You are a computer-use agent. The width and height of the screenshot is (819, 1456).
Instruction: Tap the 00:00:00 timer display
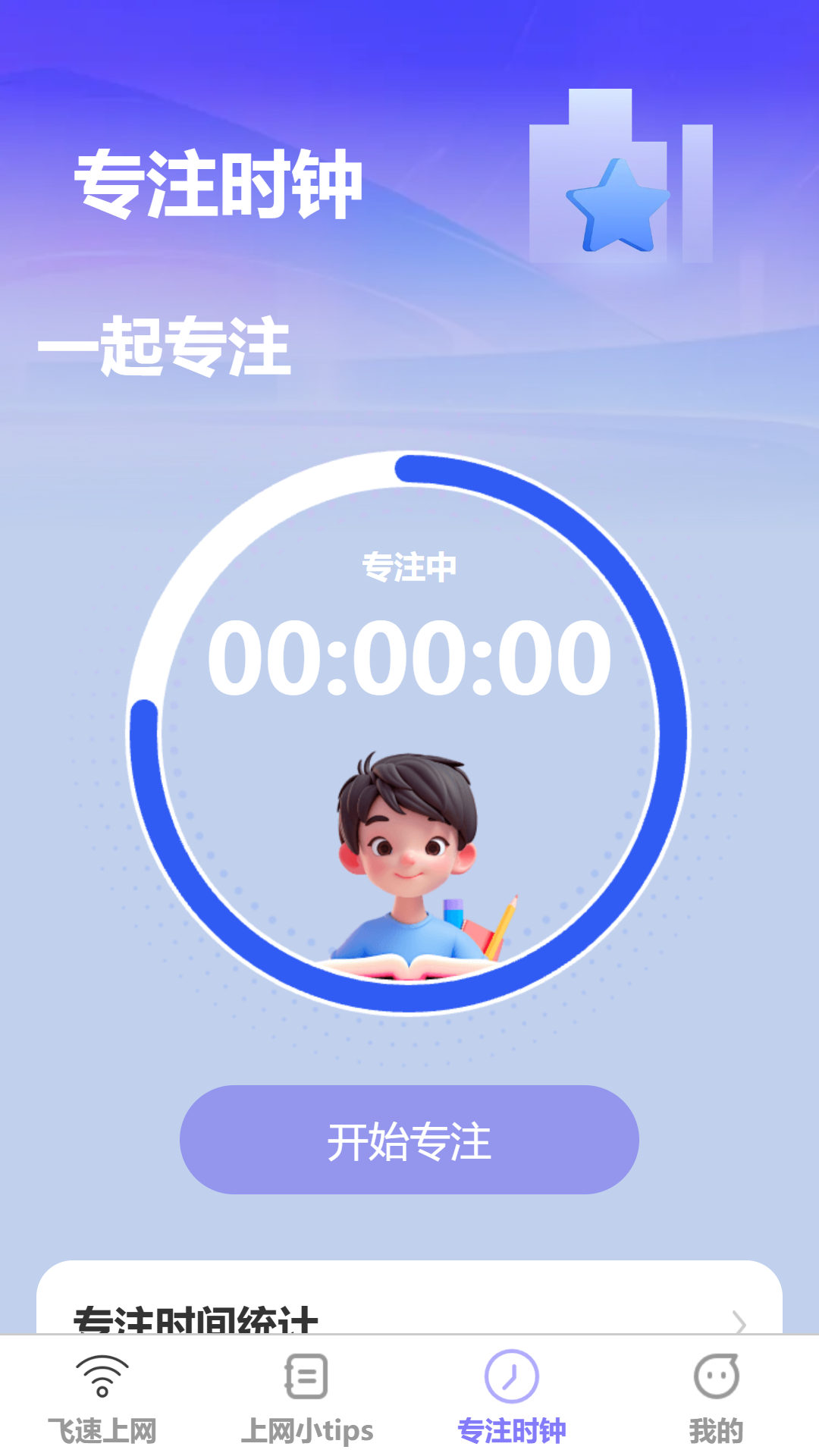click(409, 657)
